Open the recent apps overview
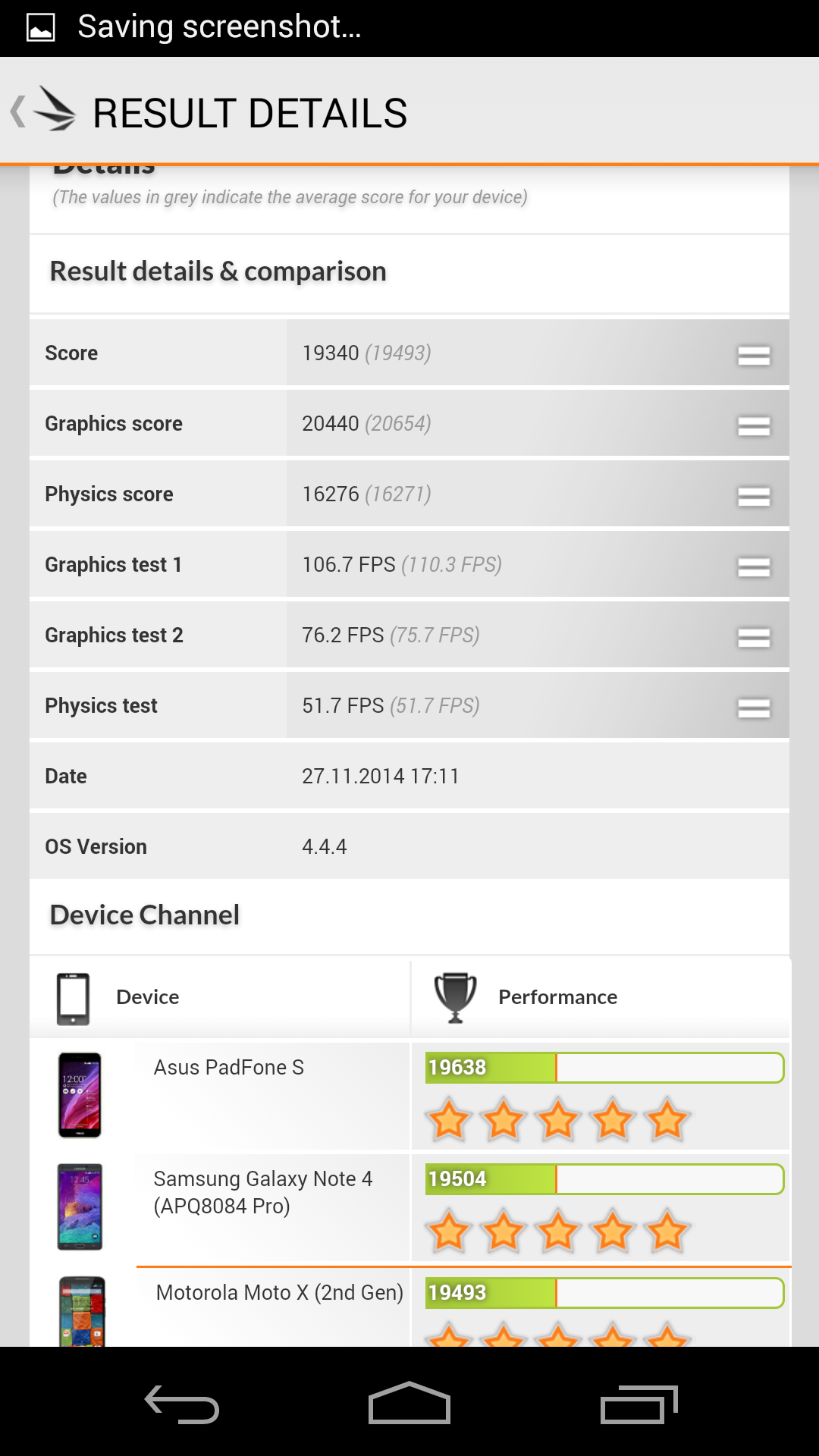819x1456 pixels. pyautogui.click(x=639, y=1403)
